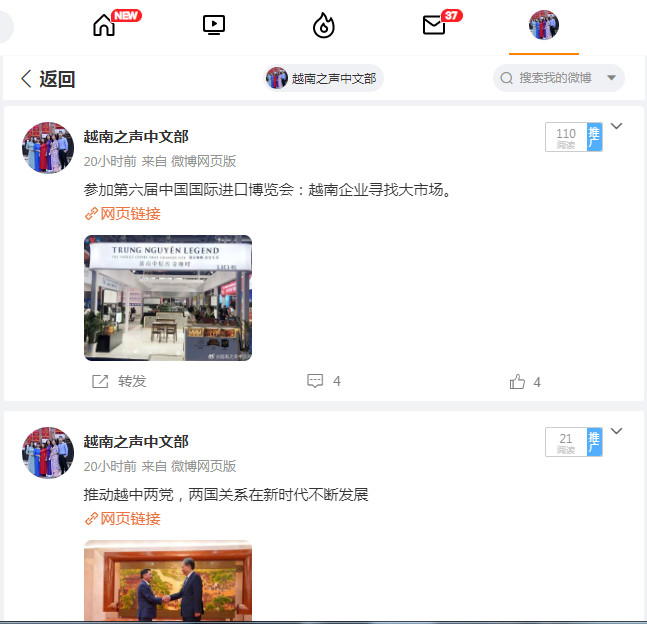Open the hot trending tab
The height and width of the screenshot is (624, 647).
323,27
